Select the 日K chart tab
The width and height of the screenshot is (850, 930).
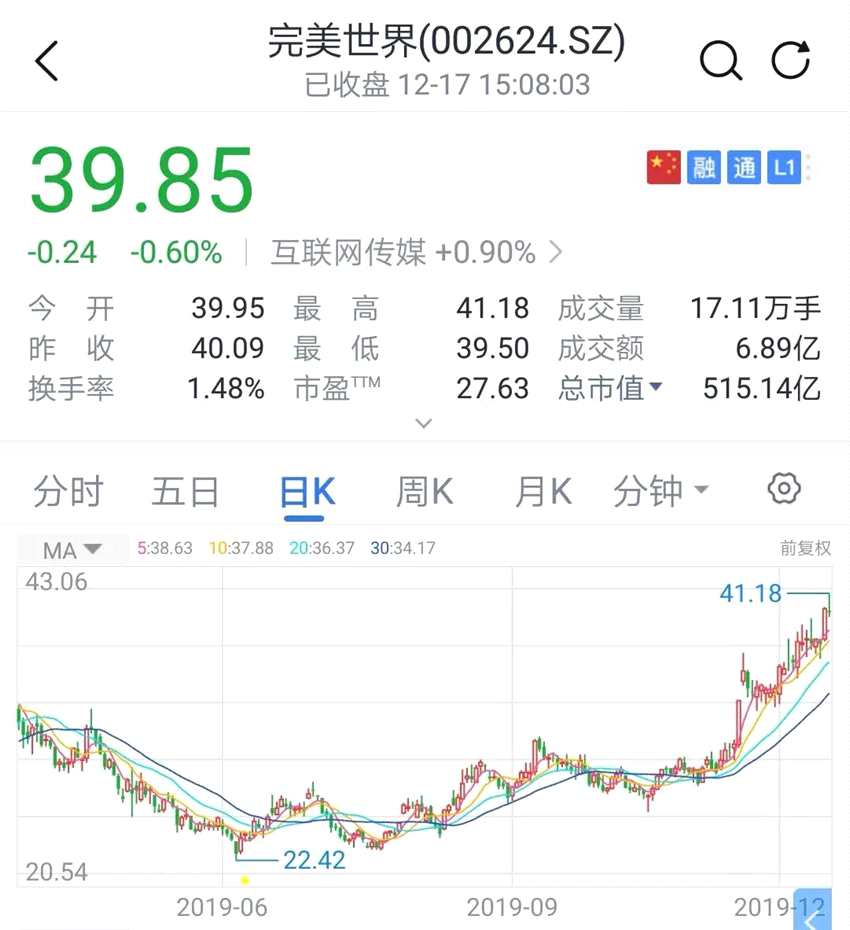pyautogui.click(x=306, y=491)
